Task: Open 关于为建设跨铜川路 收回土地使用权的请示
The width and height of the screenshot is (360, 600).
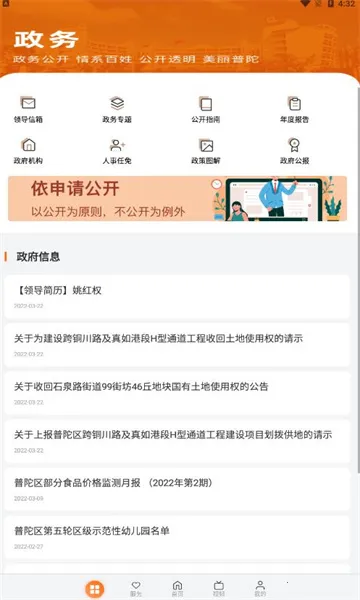Action: pyautogui.click(x=177, y=345)
